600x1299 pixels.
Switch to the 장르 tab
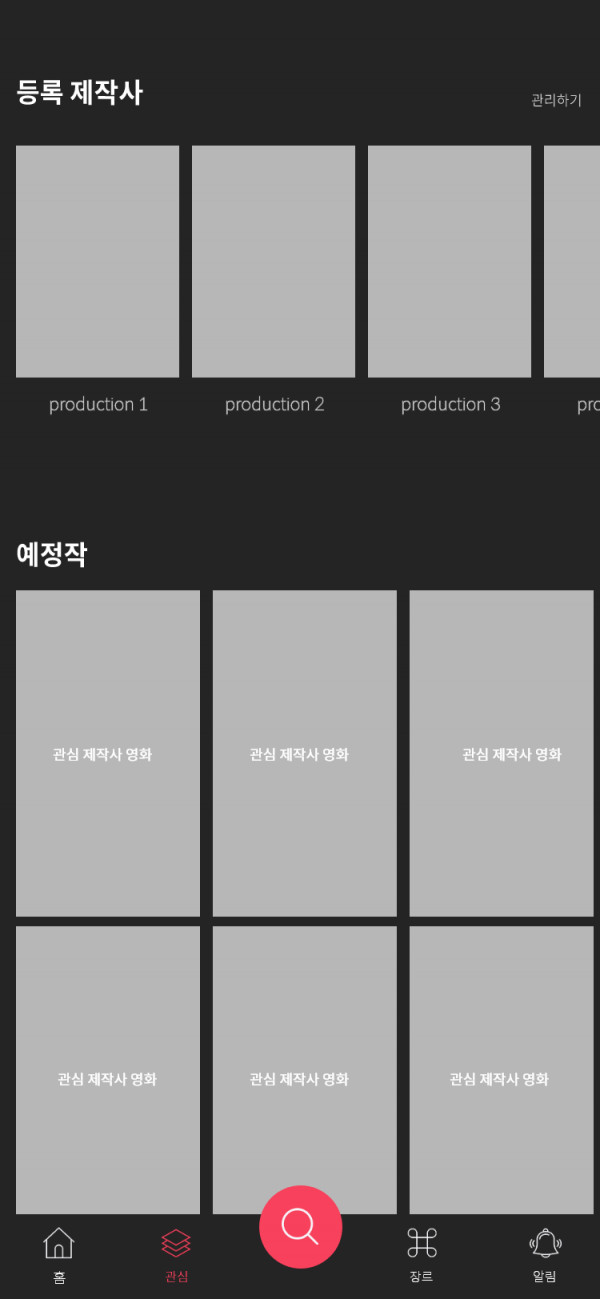pyautogui.click(x=421, y=1253)
